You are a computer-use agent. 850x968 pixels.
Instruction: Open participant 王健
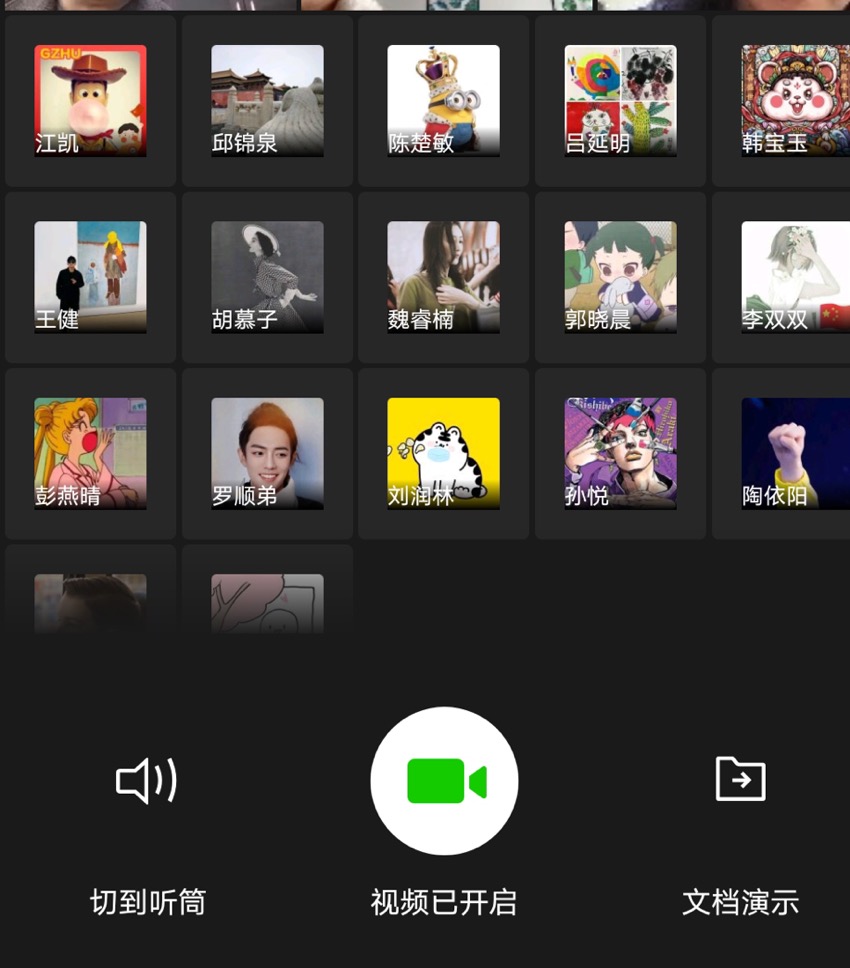(x=90, y=277)
